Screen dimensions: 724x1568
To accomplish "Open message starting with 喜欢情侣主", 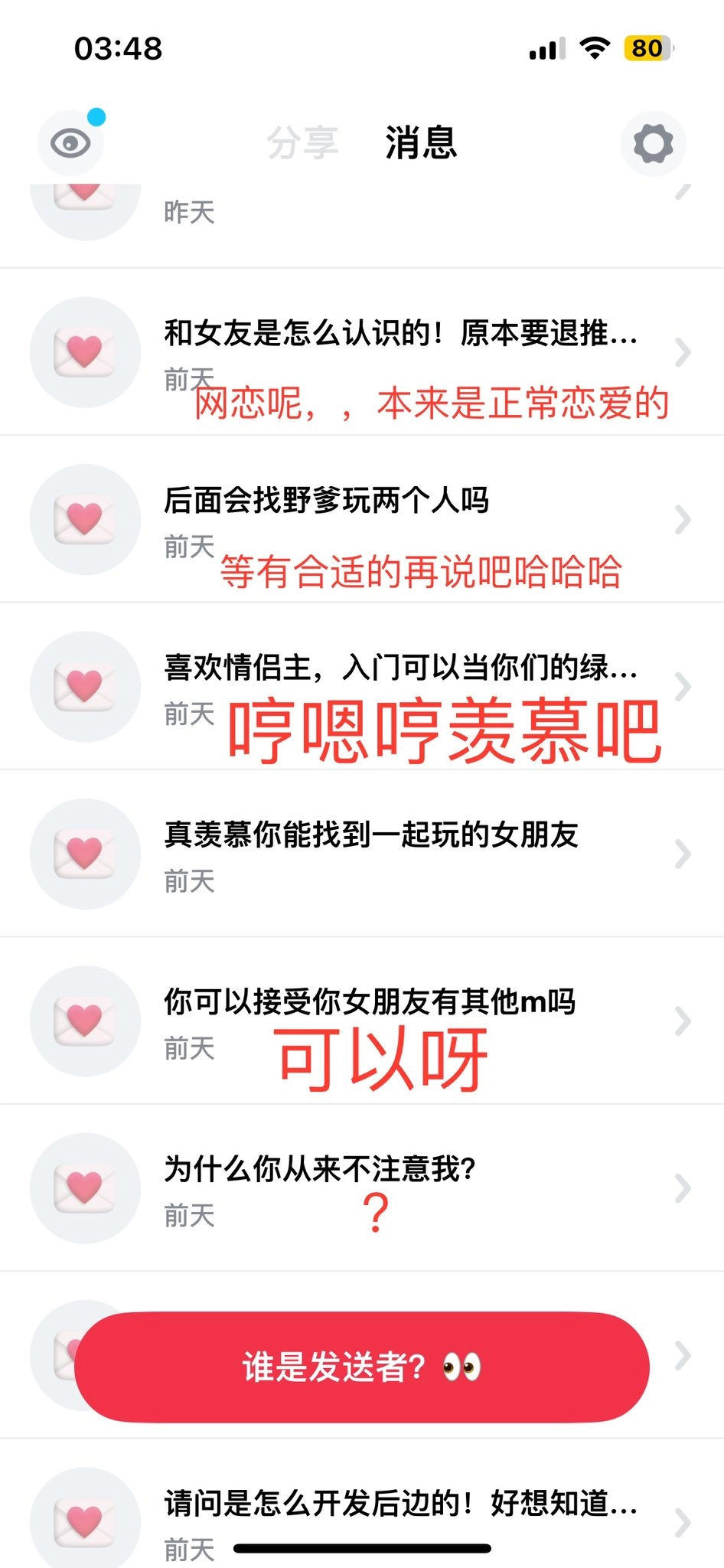I will (362, 686).
